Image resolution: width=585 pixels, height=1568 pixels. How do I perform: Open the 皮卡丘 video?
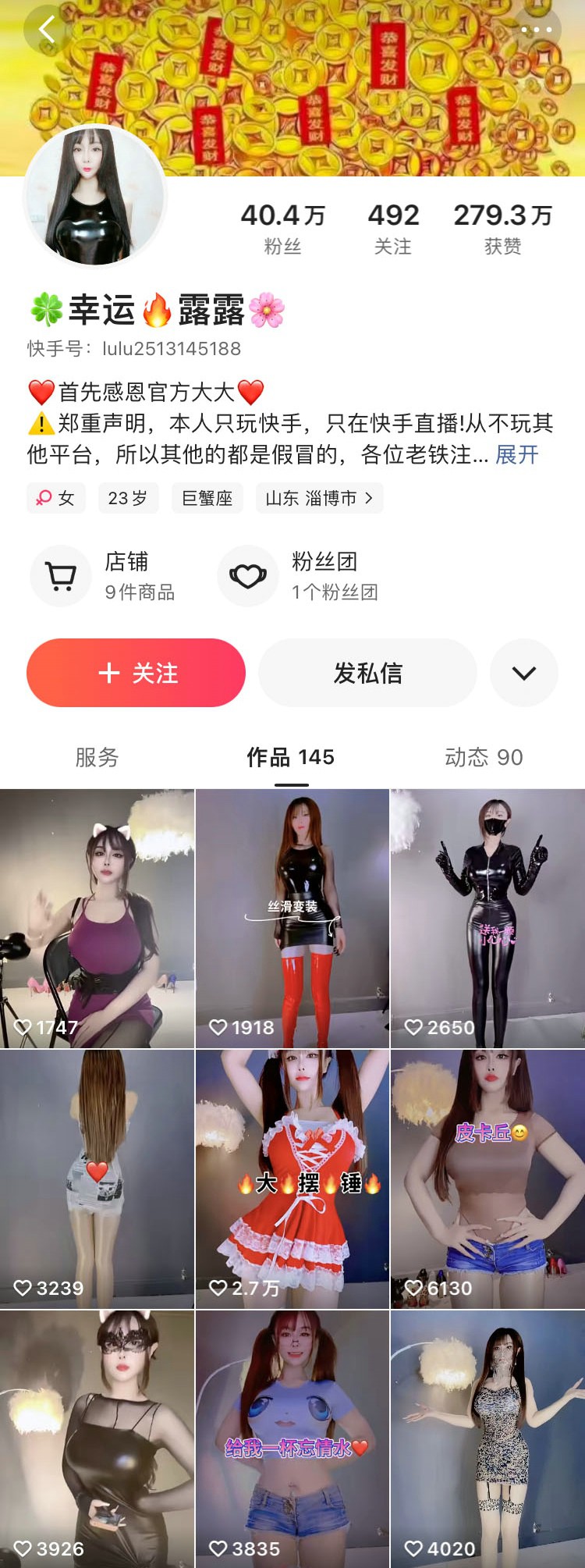point(487,1179)
